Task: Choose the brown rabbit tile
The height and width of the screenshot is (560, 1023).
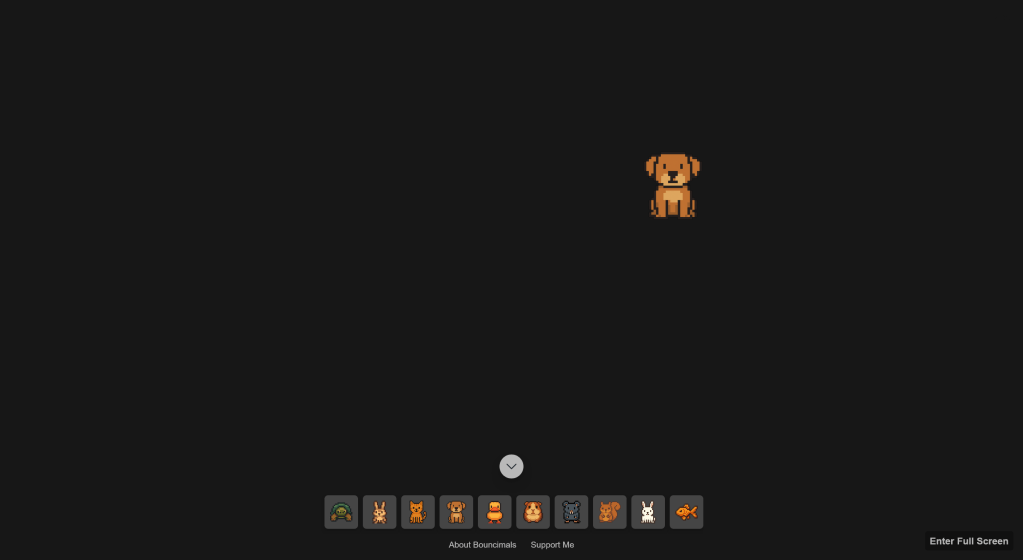Action: click(379, 512)
